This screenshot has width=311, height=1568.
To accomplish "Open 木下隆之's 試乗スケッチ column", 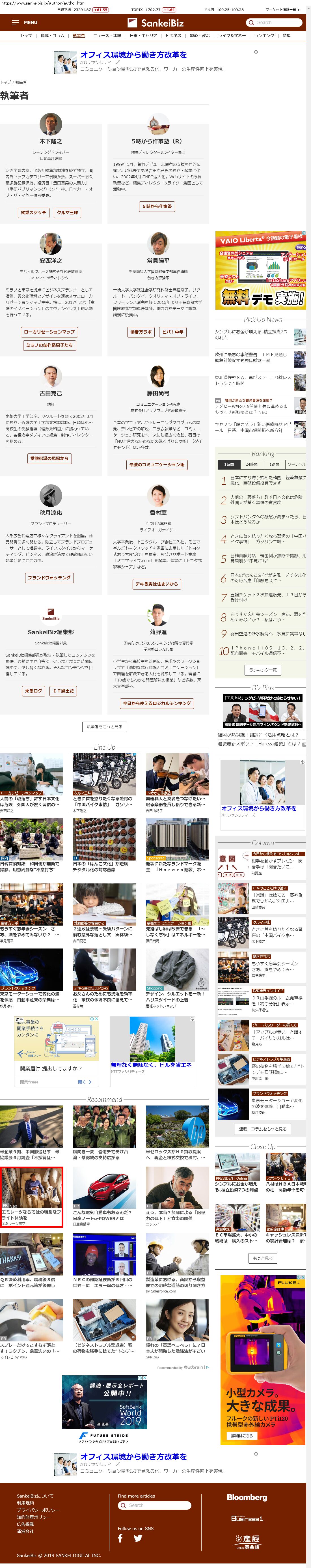I will pos(33,212).
